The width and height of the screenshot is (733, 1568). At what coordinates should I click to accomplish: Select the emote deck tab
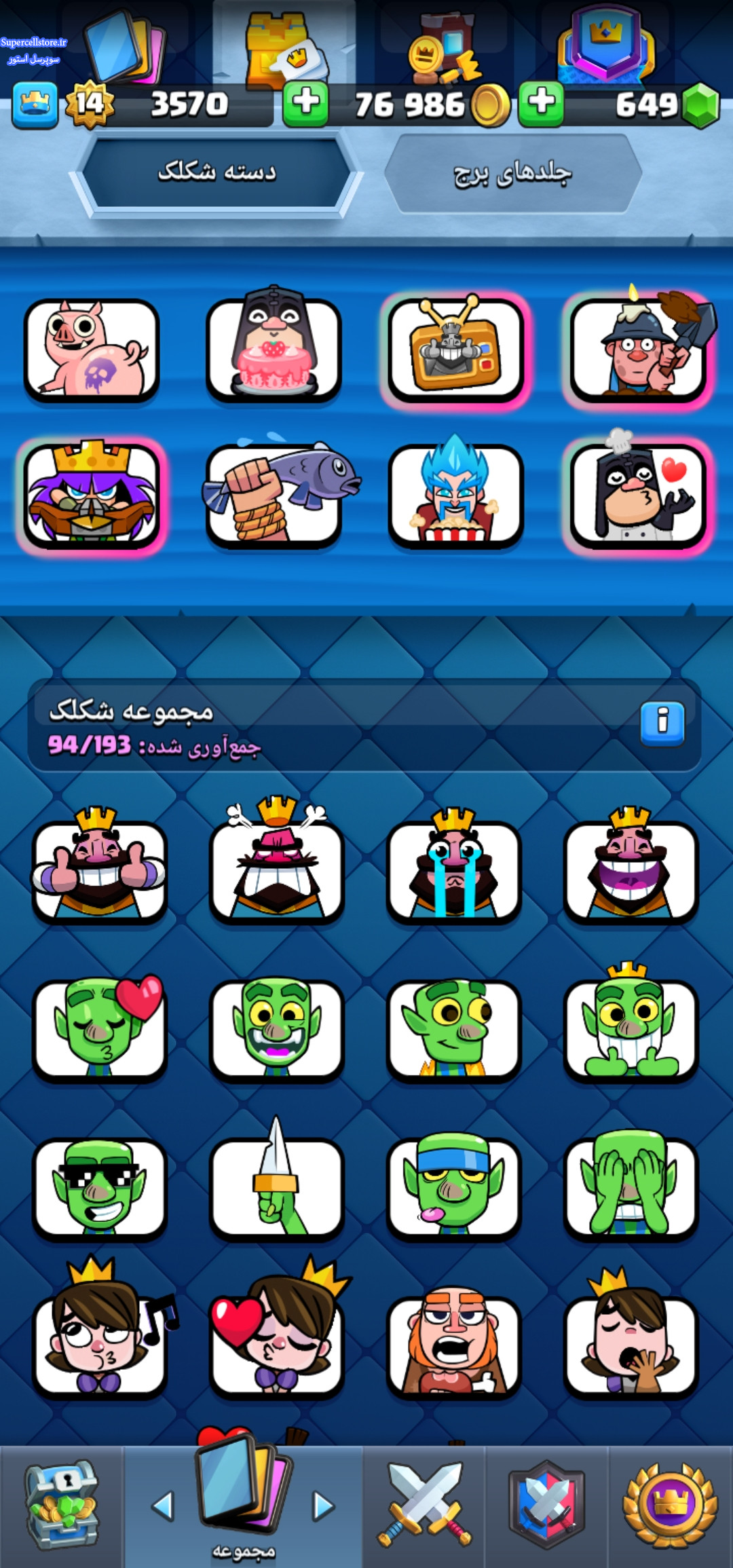click(217, 172)
